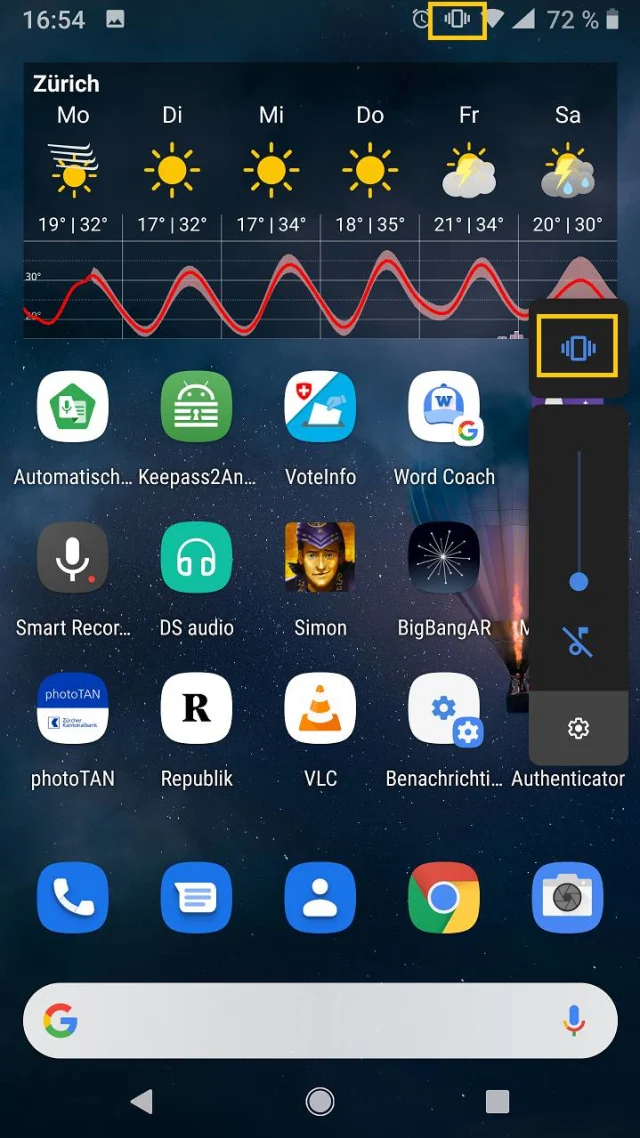Launch Chrome browser
The width and height of the screenshot is (640, 1138).
tap(444, 897)
